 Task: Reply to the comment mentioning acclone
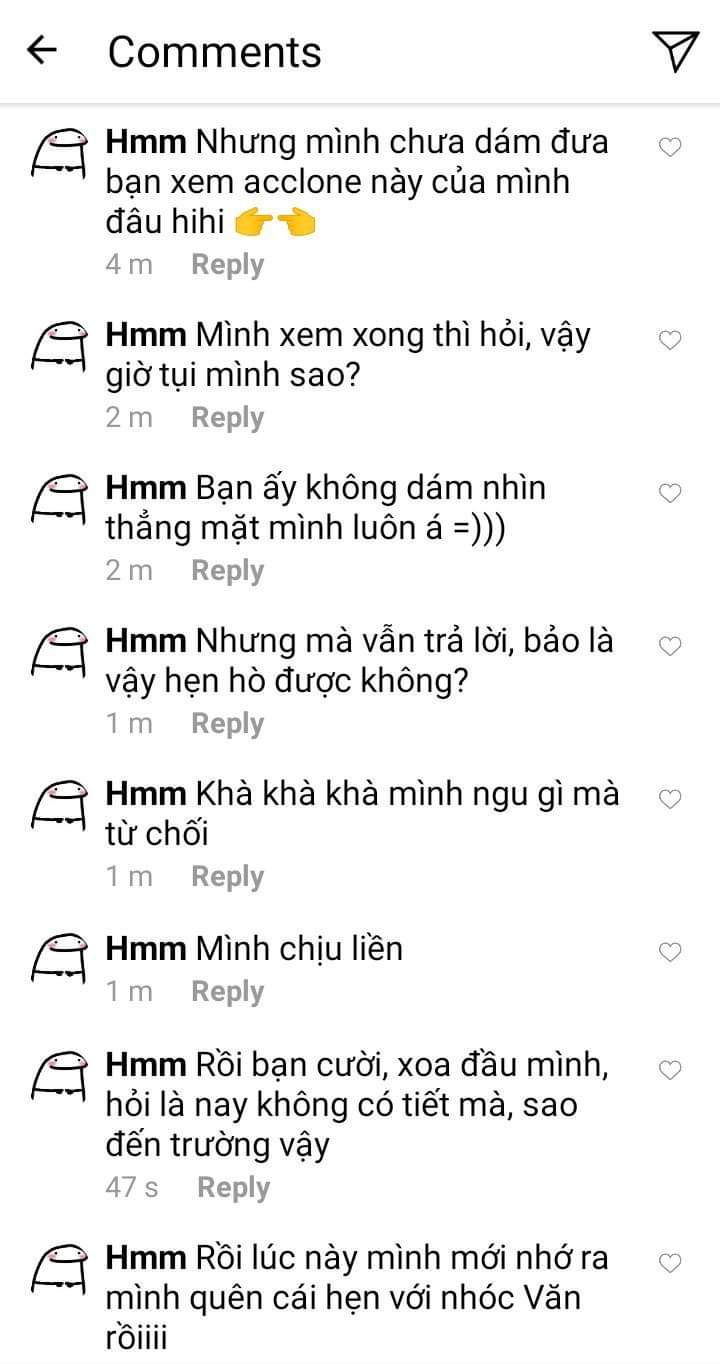227,264
